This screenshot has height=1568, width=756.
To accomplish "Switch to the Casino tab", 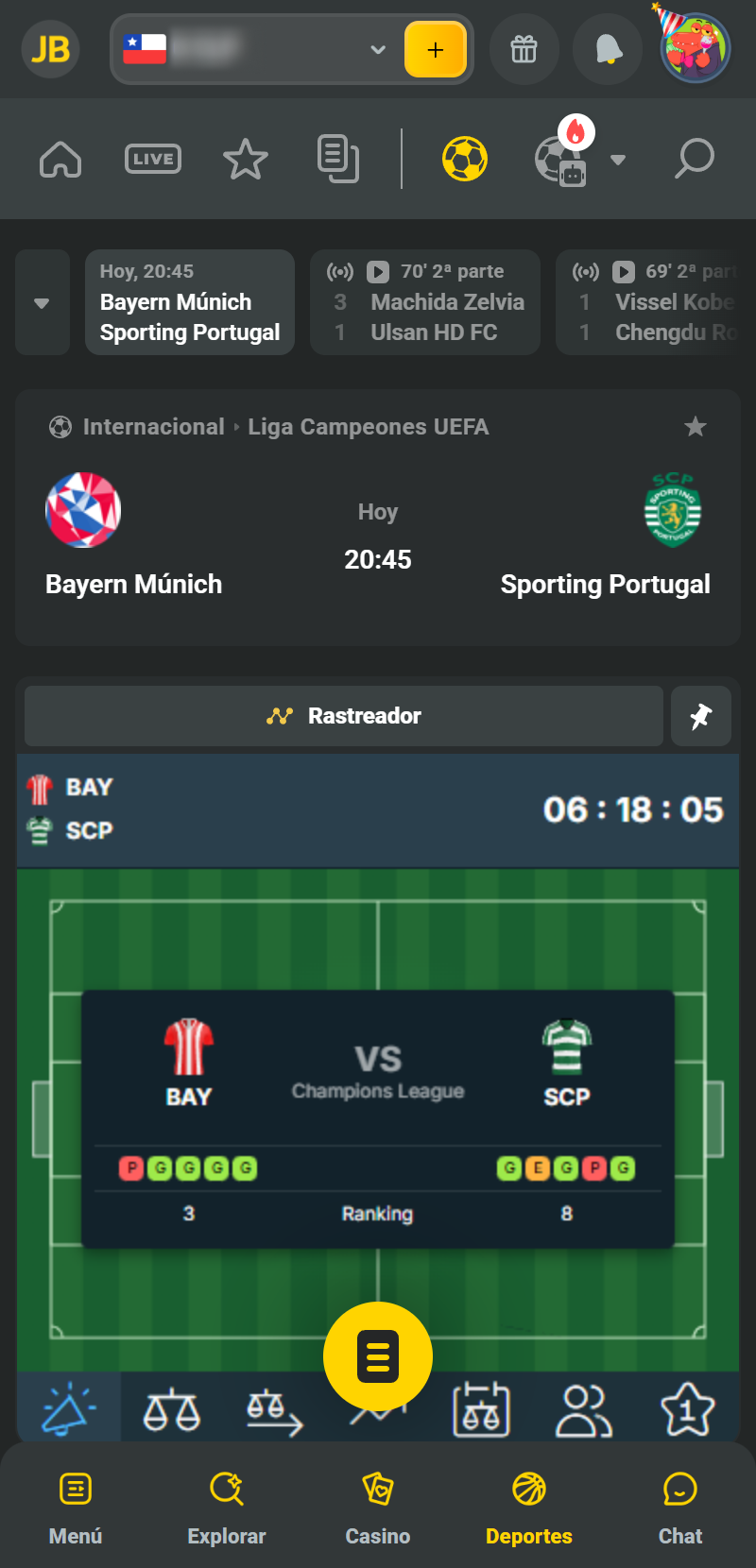I will point(378,1508).
